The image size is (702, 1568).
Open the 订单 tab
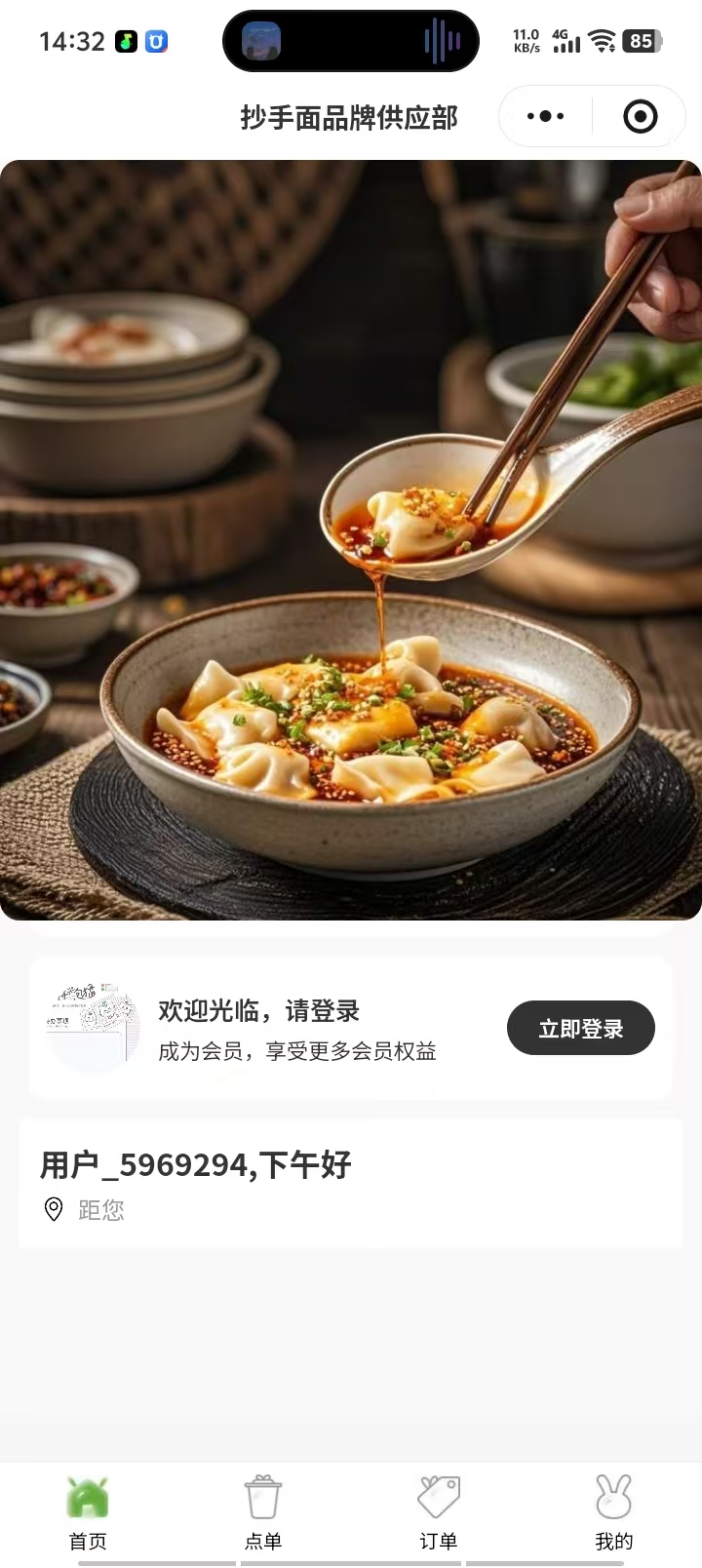coord(439,1511)
